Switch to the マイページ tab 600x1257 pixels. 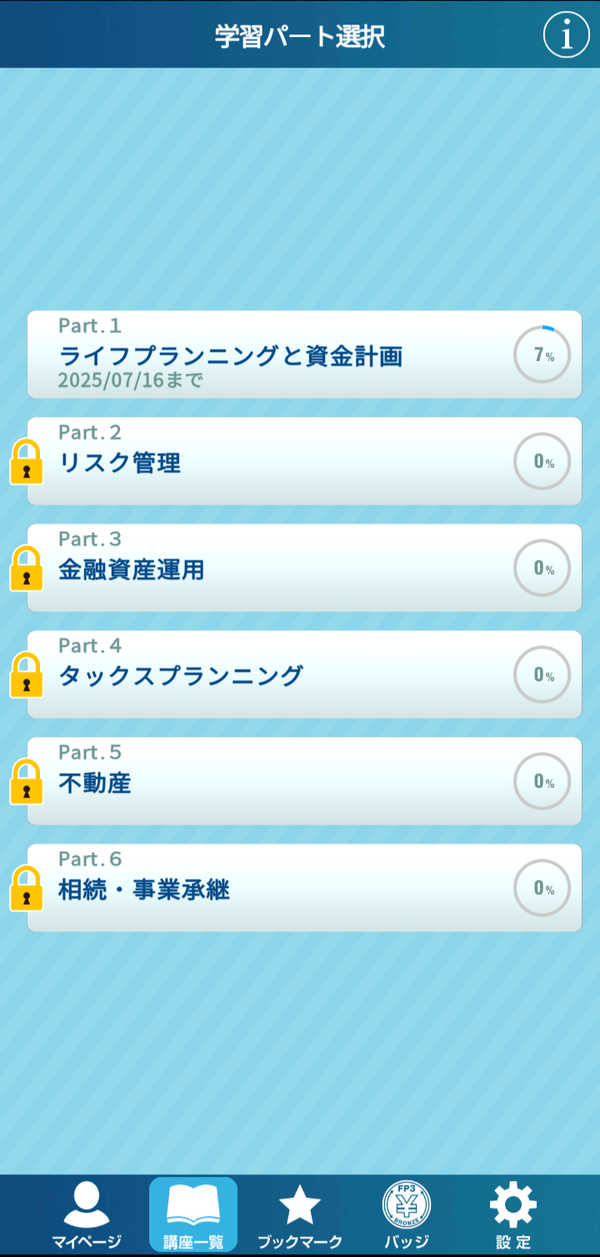(86, 1215)
